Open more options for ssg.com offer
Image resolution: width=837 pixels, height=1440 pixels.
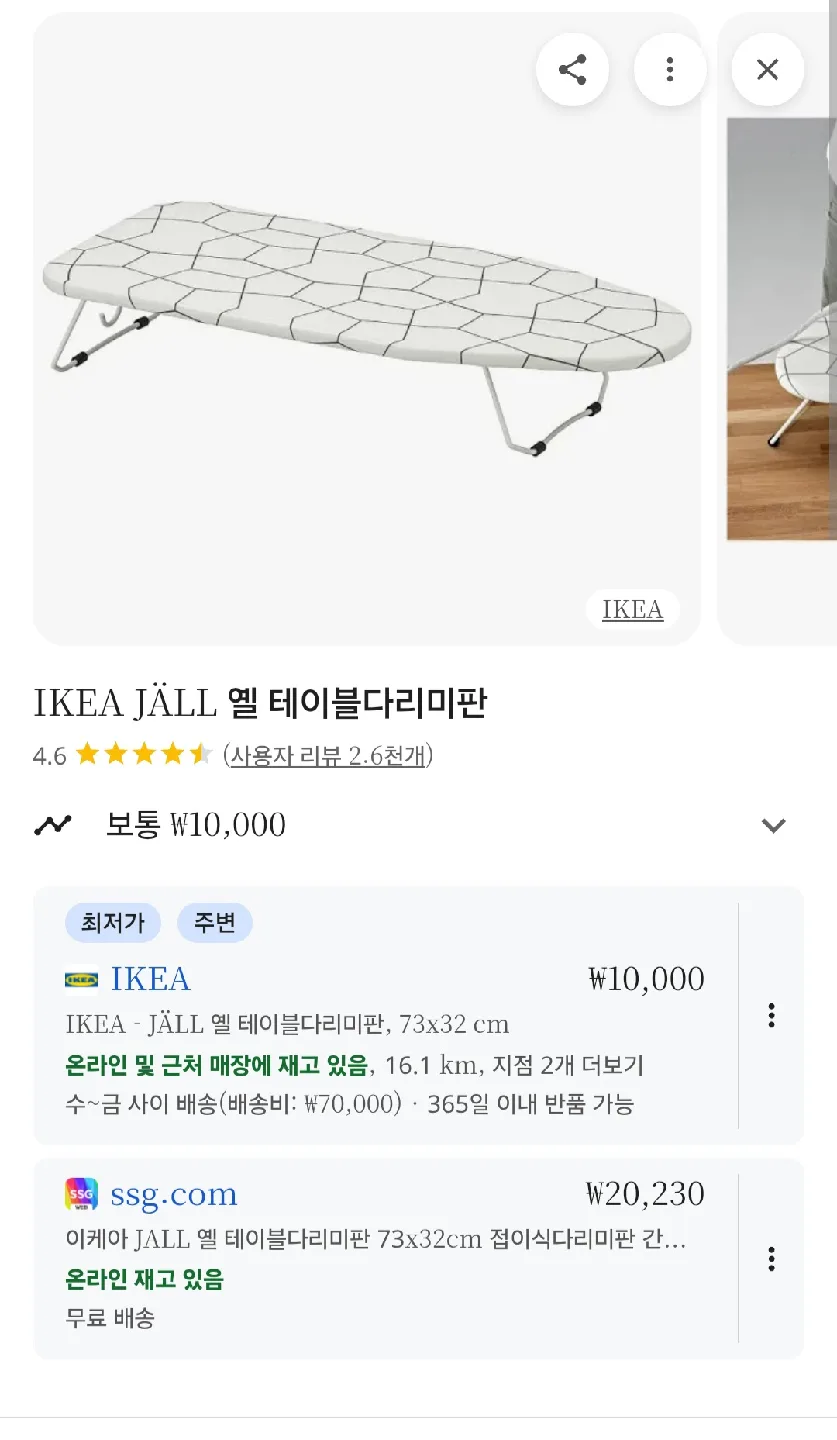pos(771,1259)
